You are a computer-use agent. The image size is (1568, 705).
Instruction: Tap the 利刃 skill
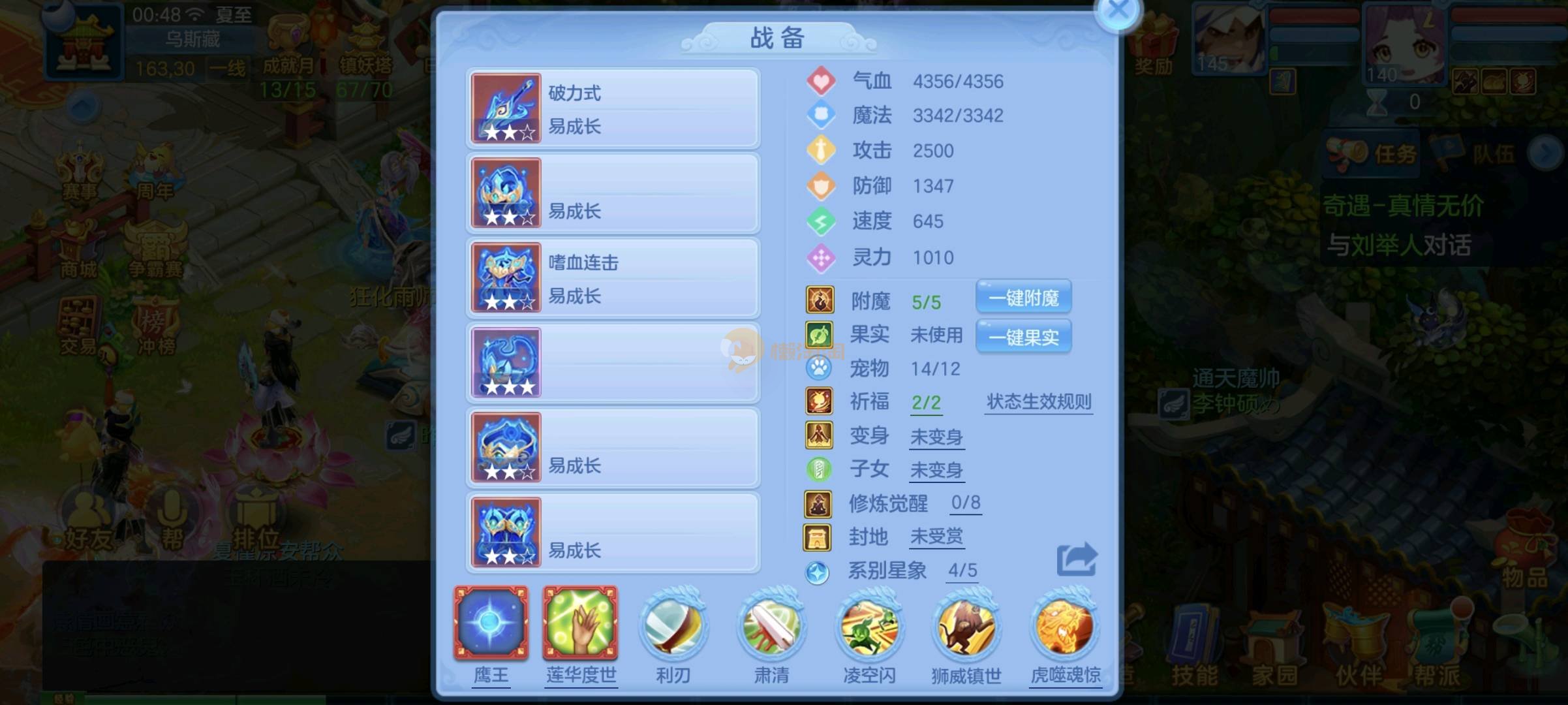pyautogui.click(x=673, y=628)
